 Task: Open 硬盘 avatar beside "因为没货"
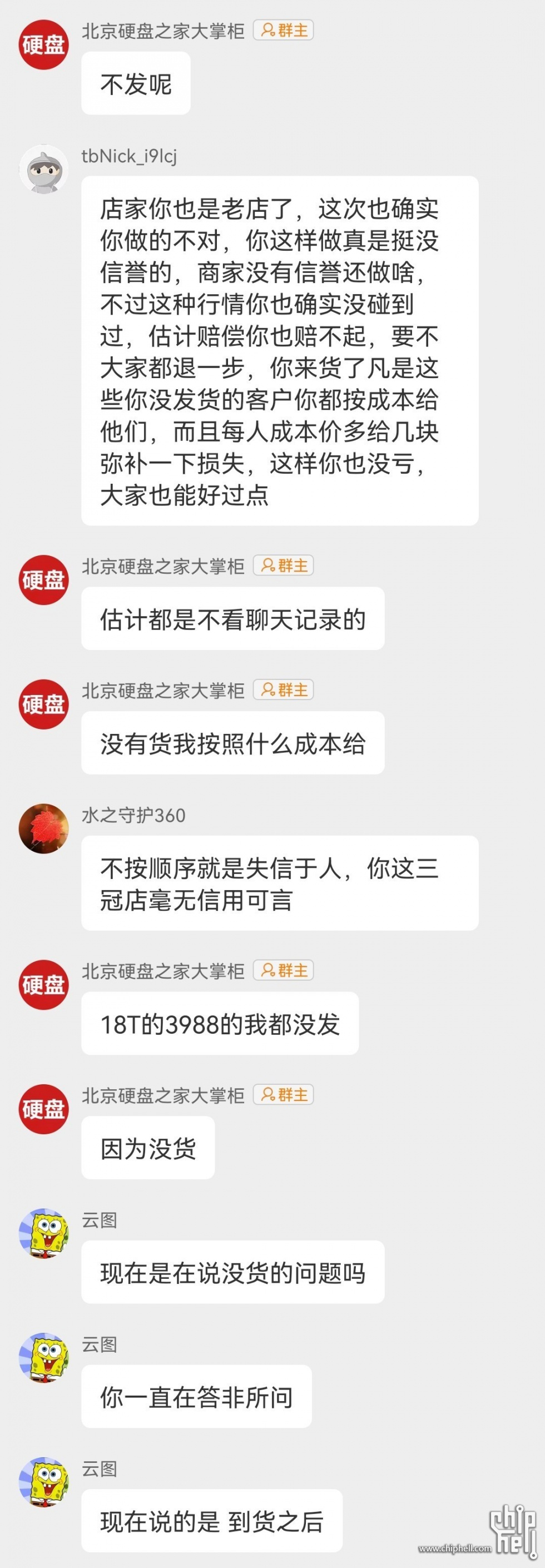pos(43,1109)
